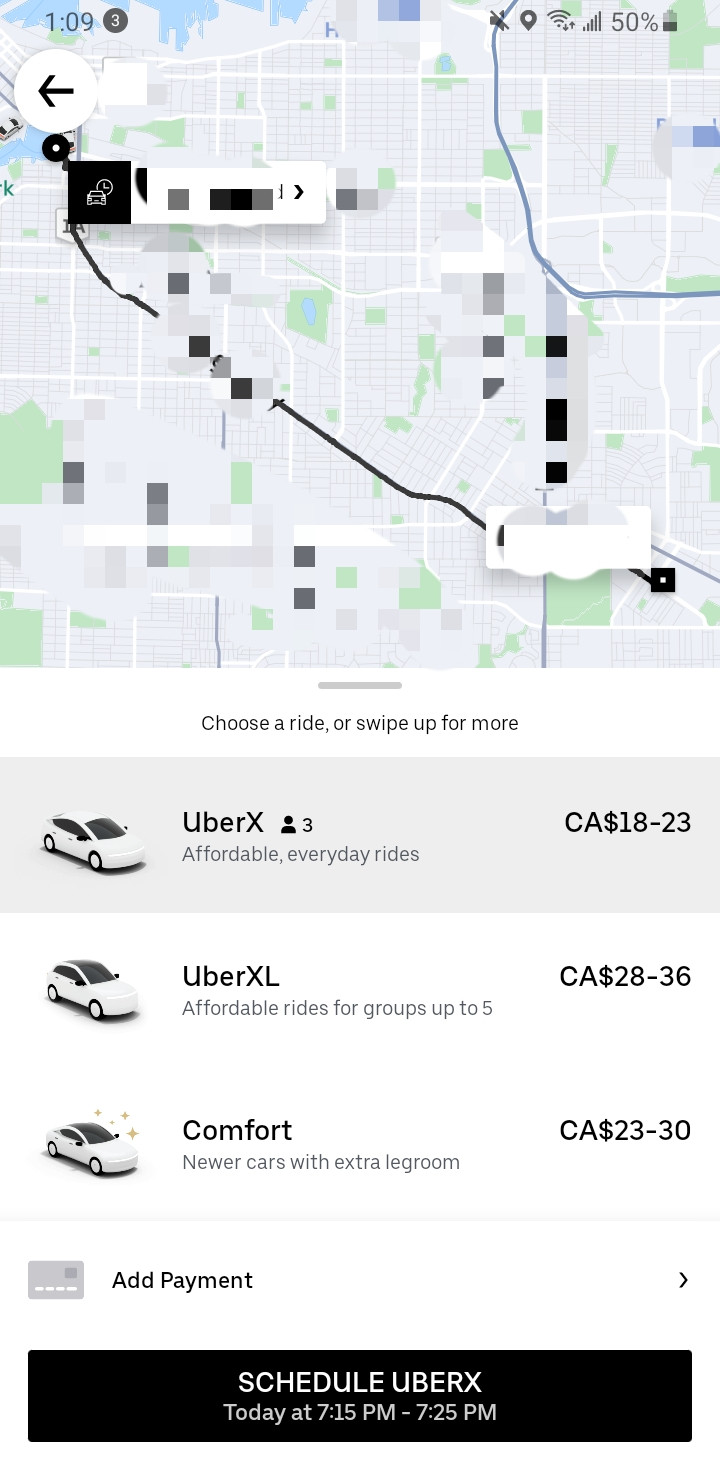
Task: Tap the passenger icon next to UberX
Action: tap(288, 822)
